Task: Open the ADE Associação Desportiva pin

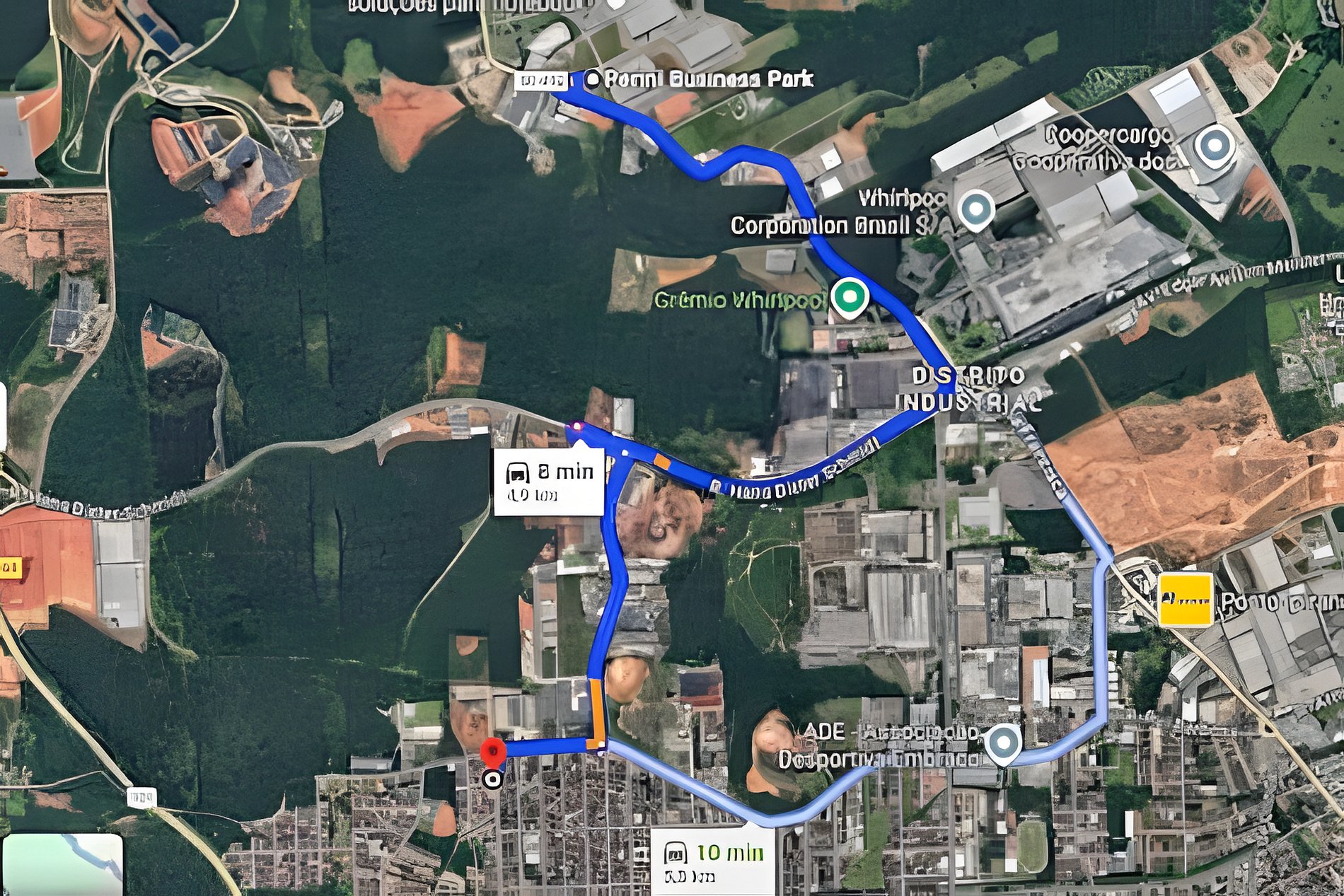Action: [x=1003, y=743]
